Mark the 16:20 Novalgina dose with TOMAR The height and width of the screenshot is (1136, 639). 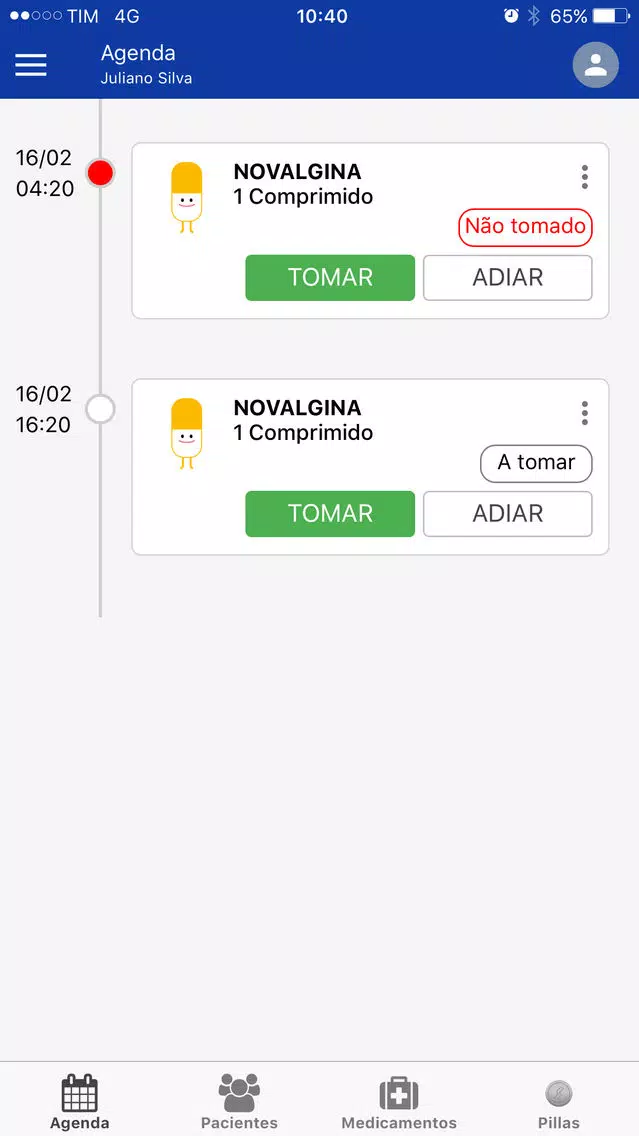pos(330,514)
